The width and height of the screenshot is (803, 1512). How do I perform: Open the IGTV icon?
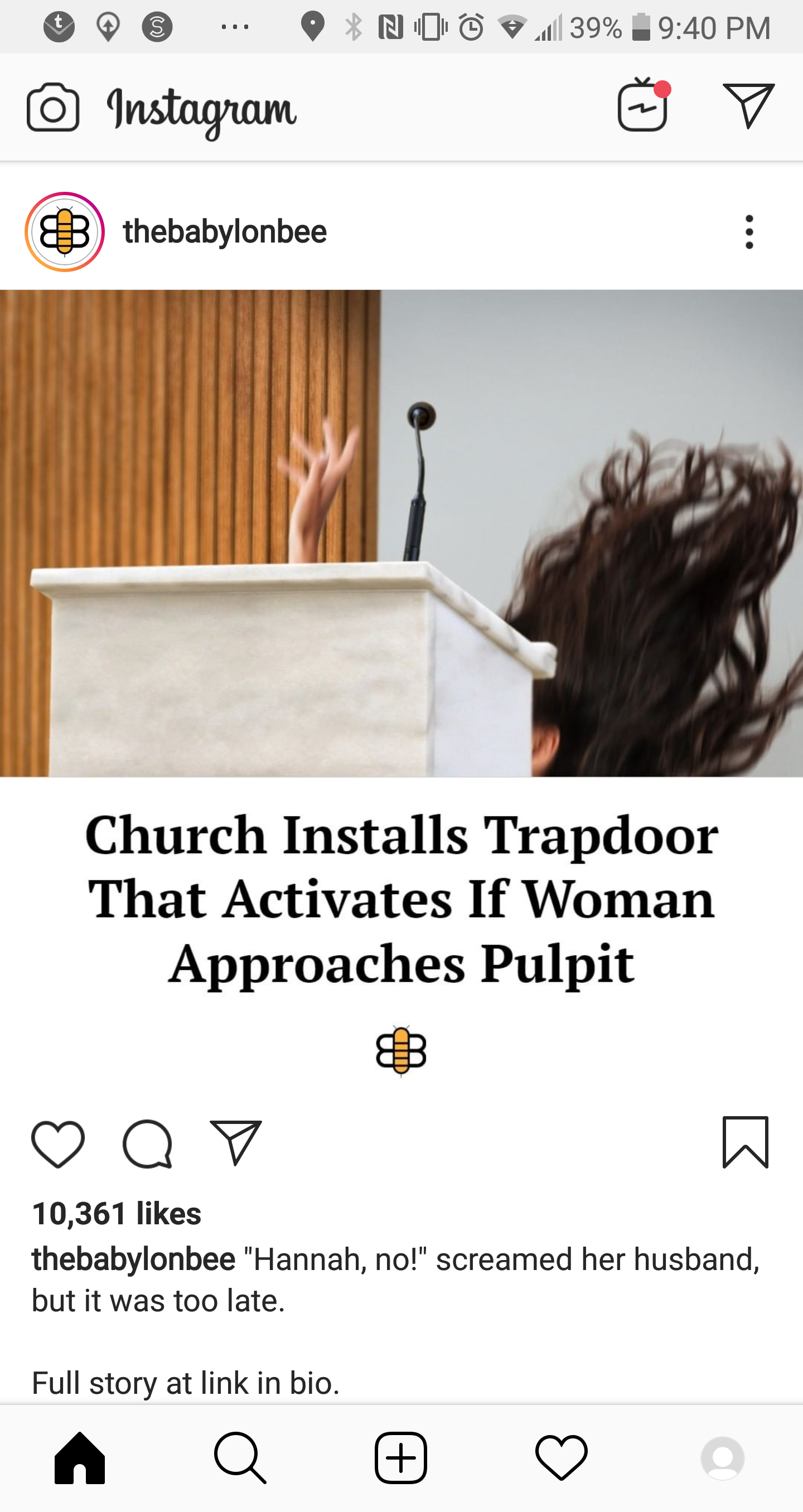click(x=644, y=106)
